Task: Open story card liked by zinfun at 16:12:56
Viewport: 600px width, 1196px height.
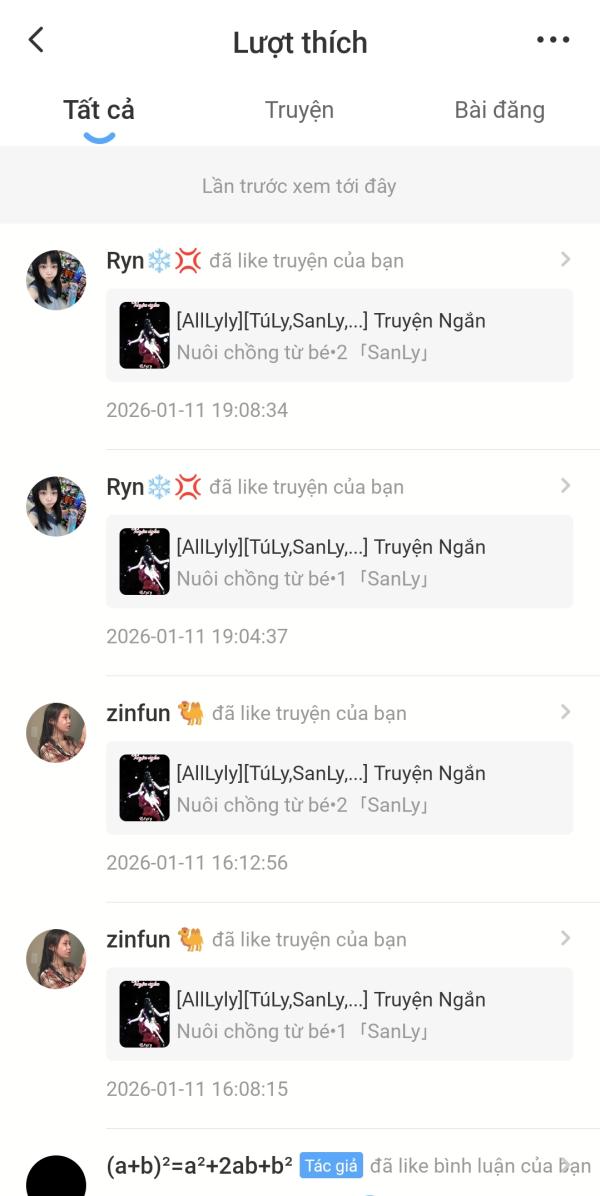Action: pyautogui.click(x=339, y=788)
